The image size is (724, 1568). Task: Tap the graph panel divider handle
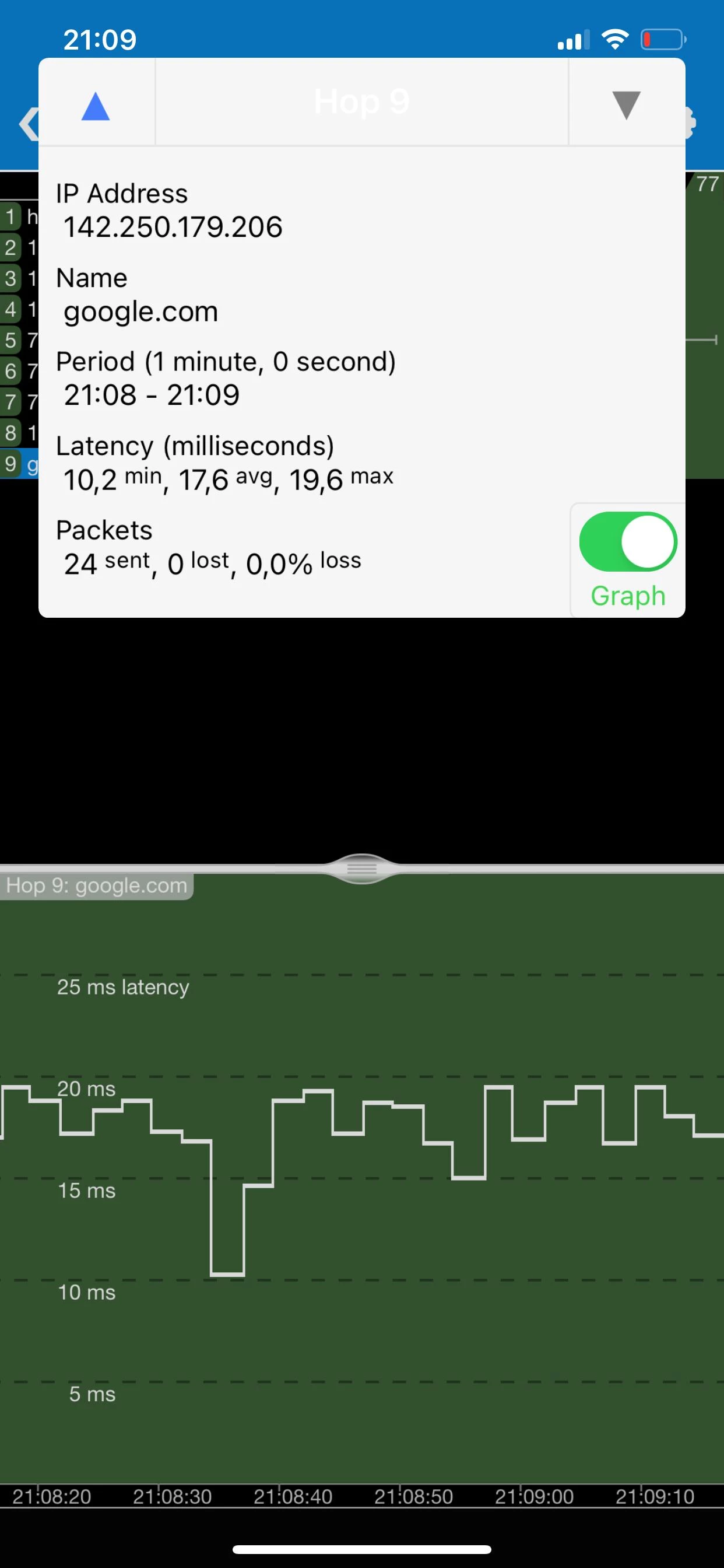(x=362, y=869)
